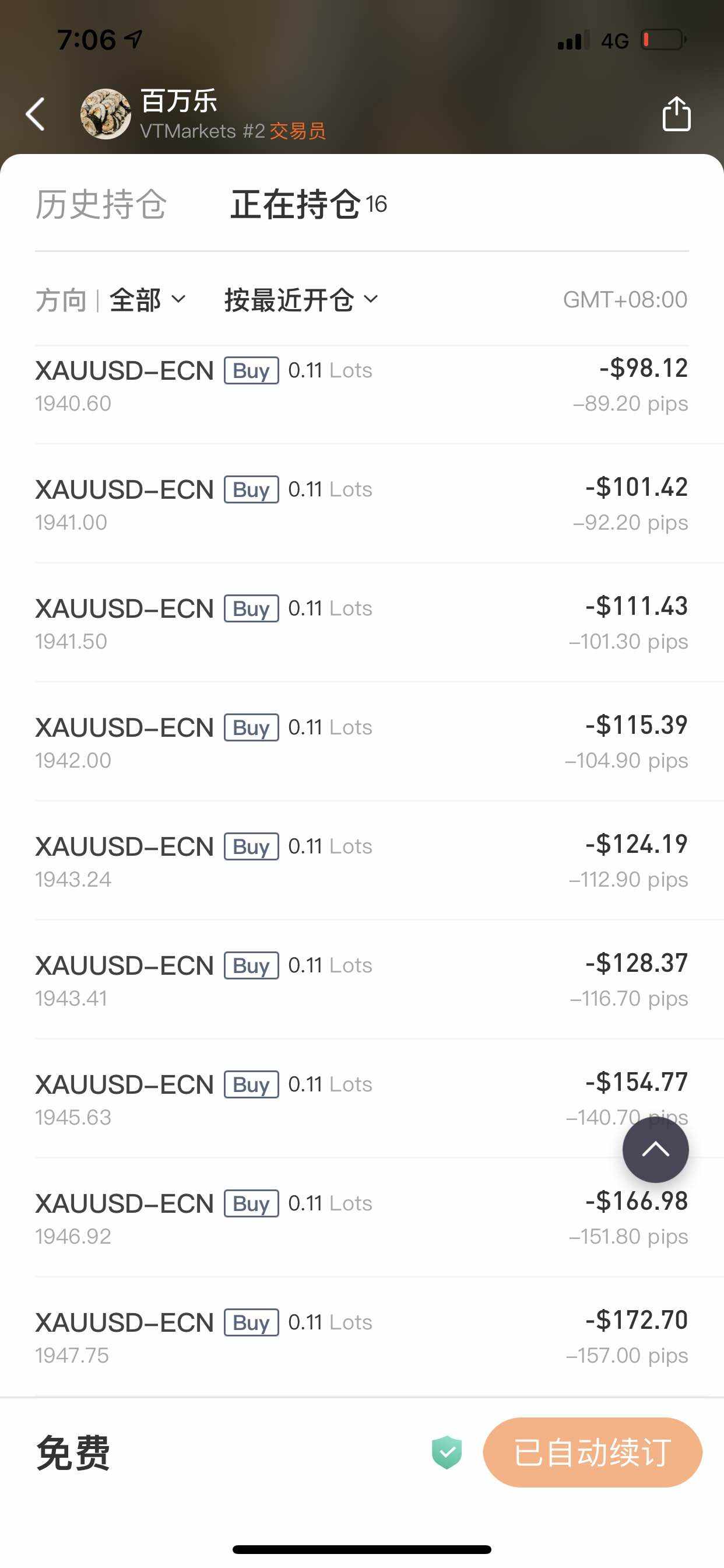Open 百万乐 trader avatar

point(106,114)
